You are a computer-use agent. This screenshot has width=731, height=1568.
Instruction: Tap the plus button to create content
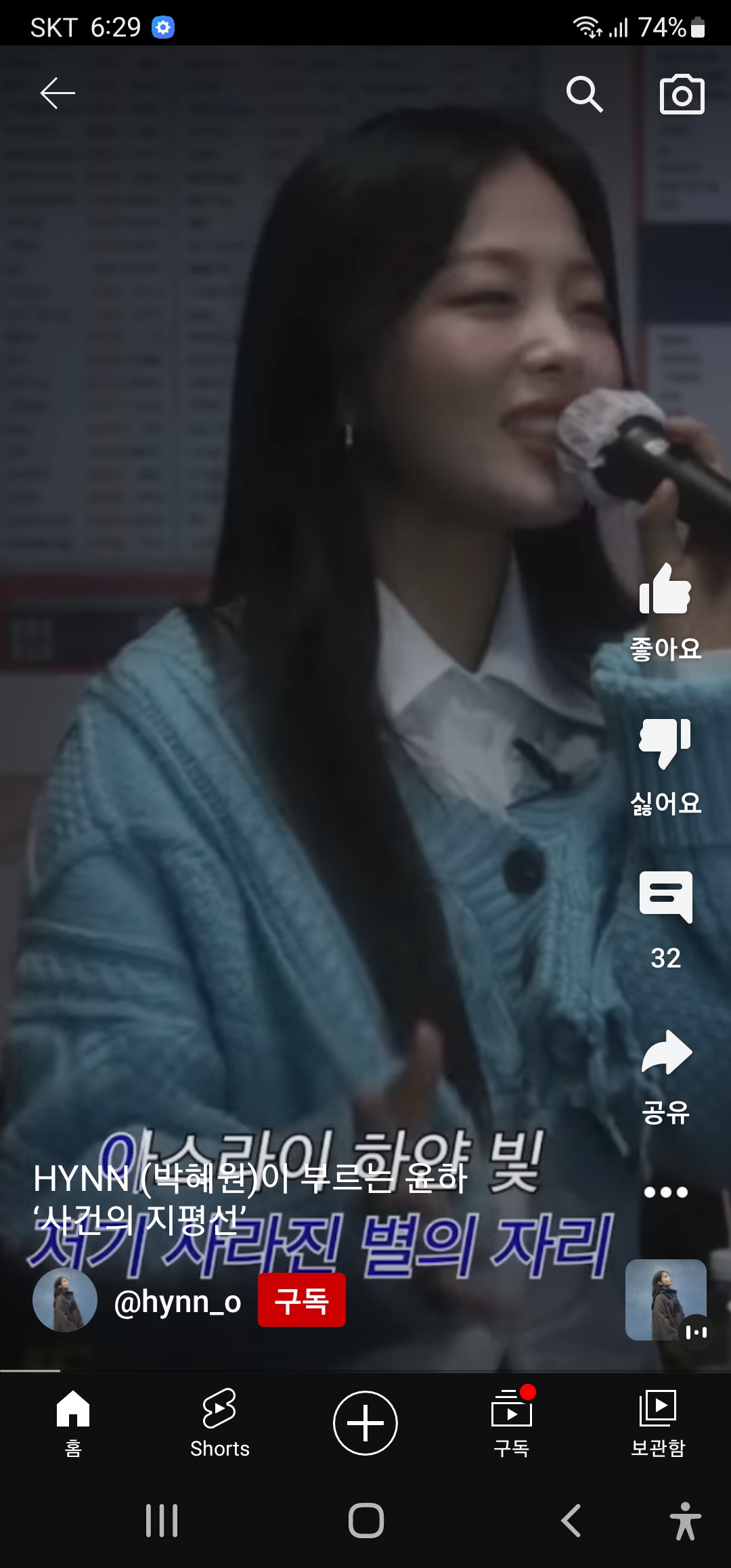click(x=365, y=1422)
